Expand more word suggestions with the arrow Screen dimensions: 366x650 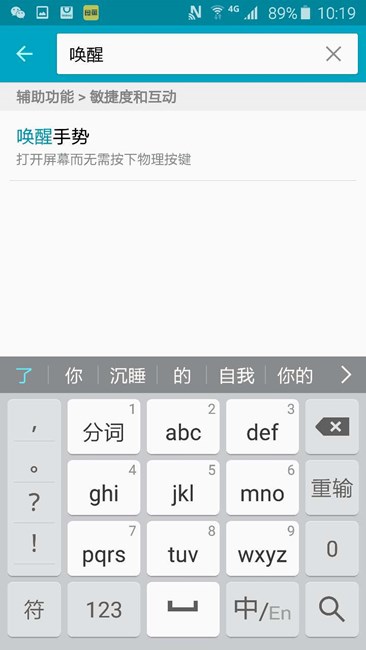[346, 375]
